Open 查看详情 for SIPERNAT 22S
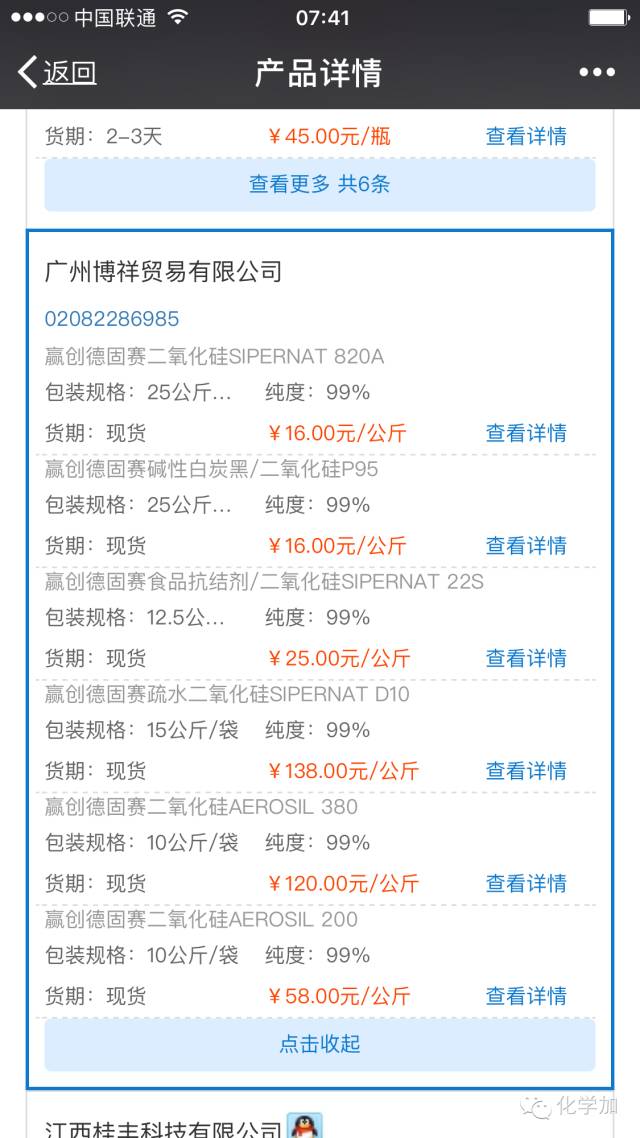The width and height of the screenshot is (640, 1138). (x=526, y=658)
